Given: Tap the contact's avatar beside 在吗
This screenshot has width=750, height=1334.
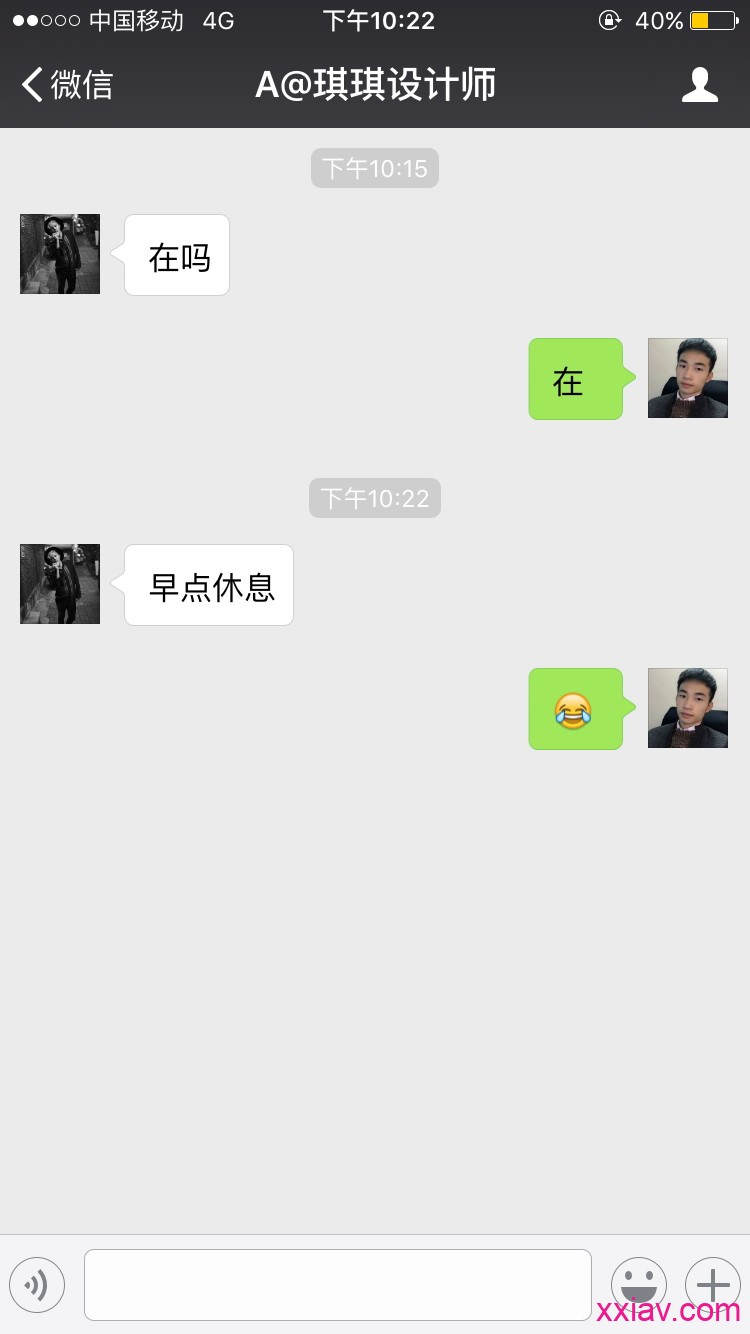Looking at the screenshot, I should click(60, 254).
